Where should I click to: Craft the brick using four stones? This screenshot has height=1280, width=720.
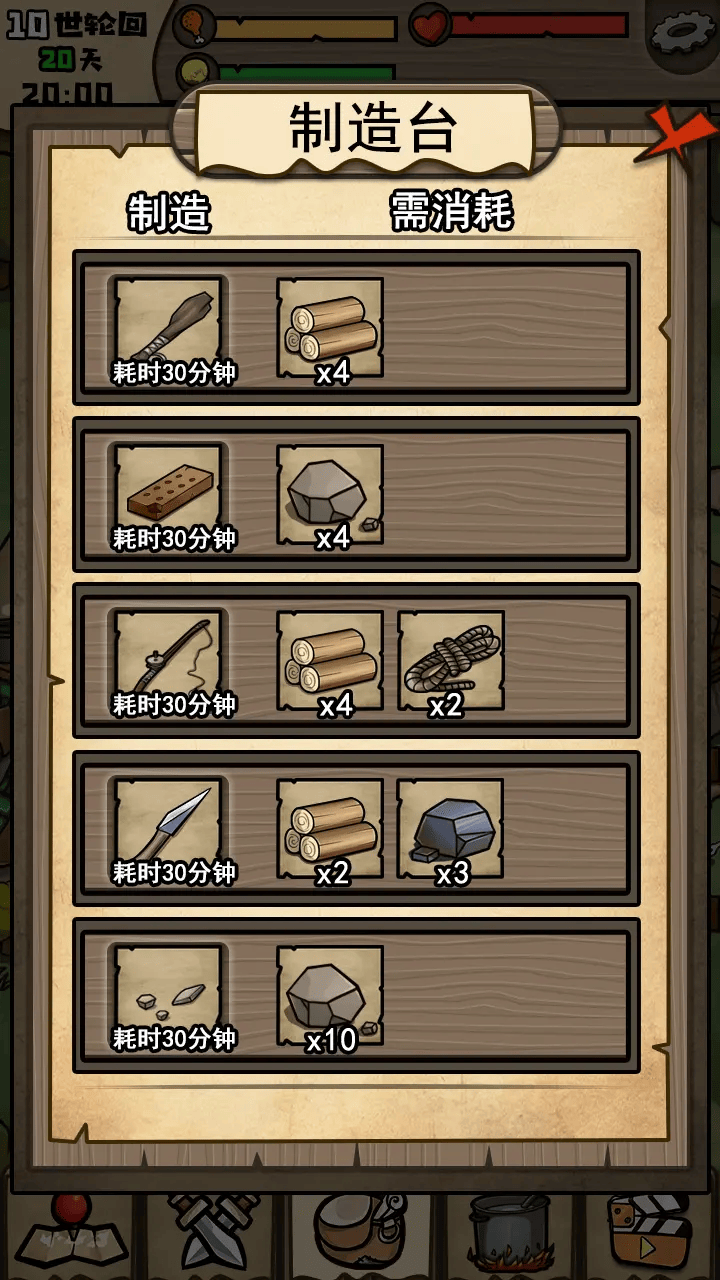click(x=168, y=495)
